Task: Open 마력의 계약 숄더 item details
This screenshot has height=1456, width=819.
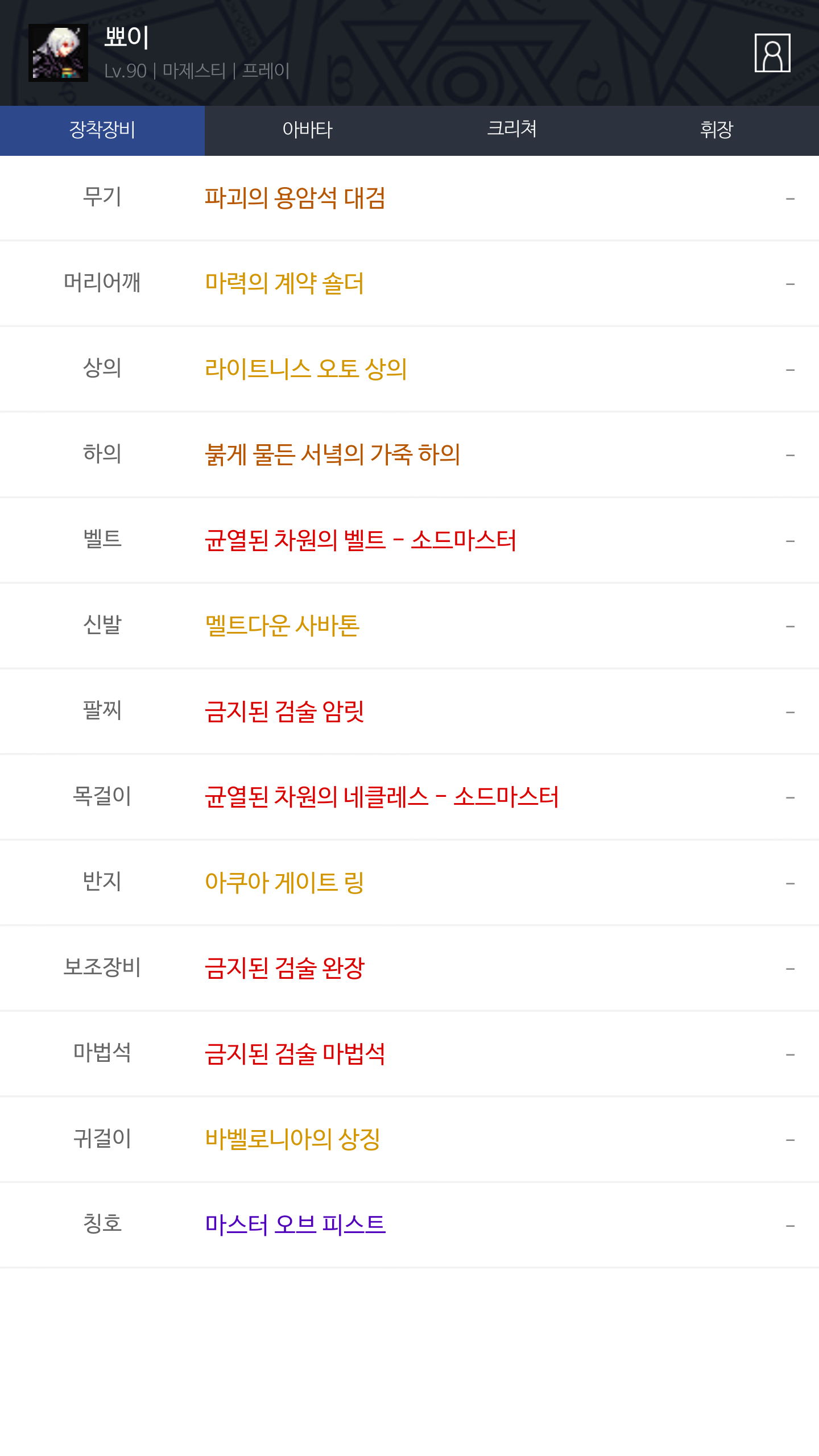Action: click(x=284, y=283)
